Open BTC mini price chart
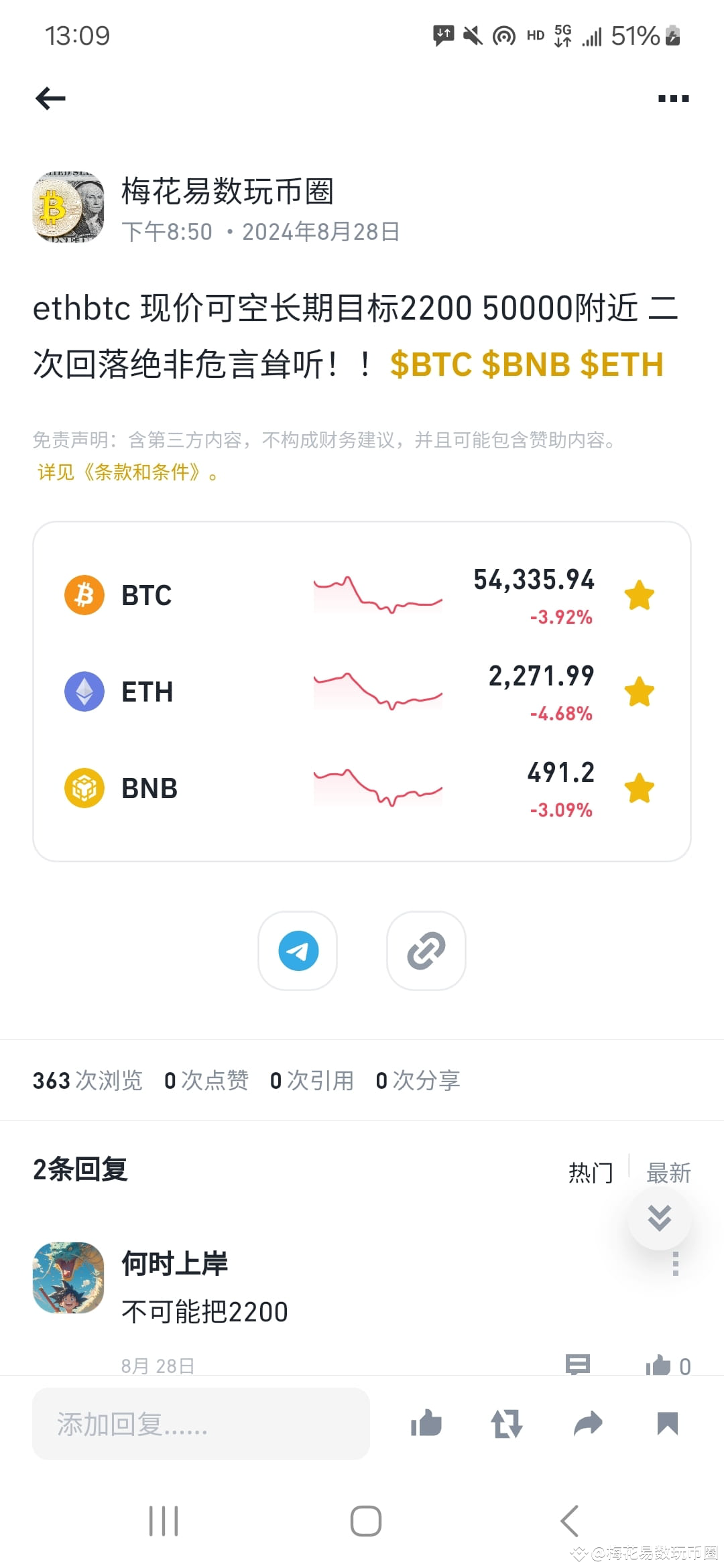Screen dimensions: 724x1568 click(x=377, y=594)
